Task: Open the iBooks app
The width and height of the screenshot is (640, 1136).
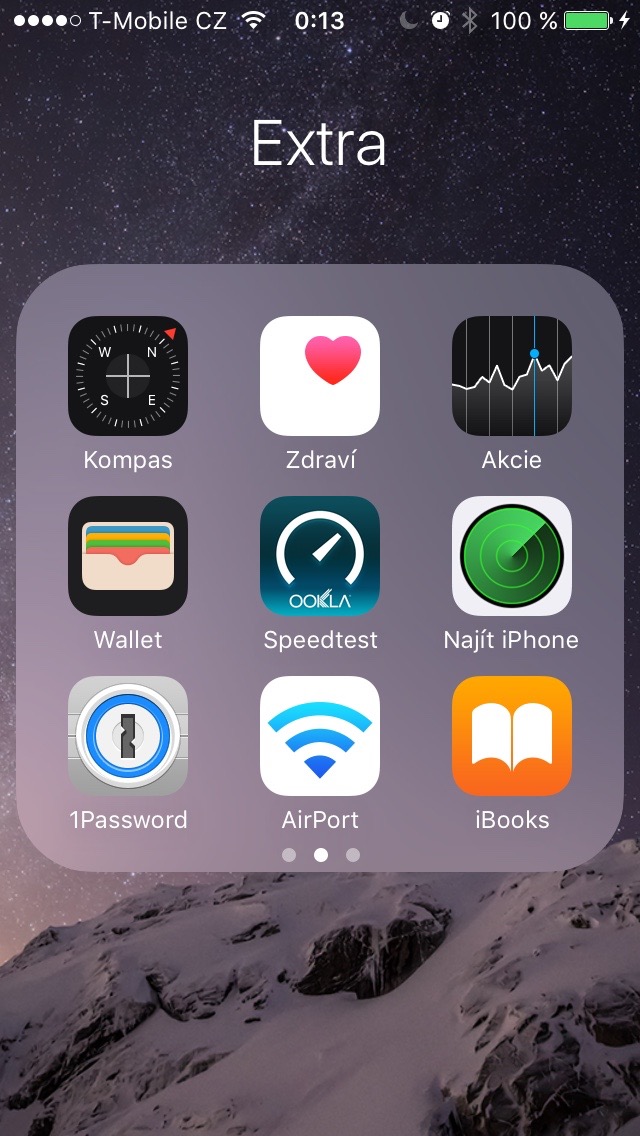Action: click(512, 736)
